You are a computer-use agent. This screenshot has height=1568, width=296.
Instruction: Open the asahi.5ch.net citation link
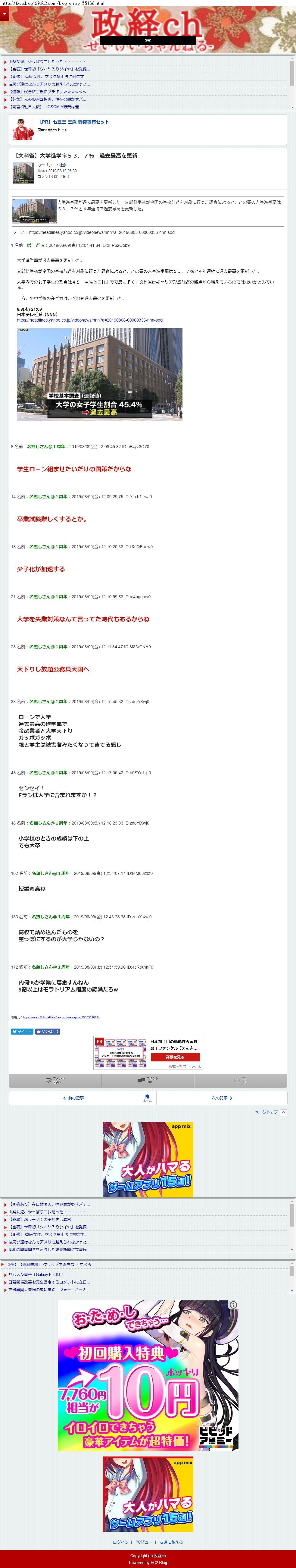pyautogui.click(x=61, y=1017)
